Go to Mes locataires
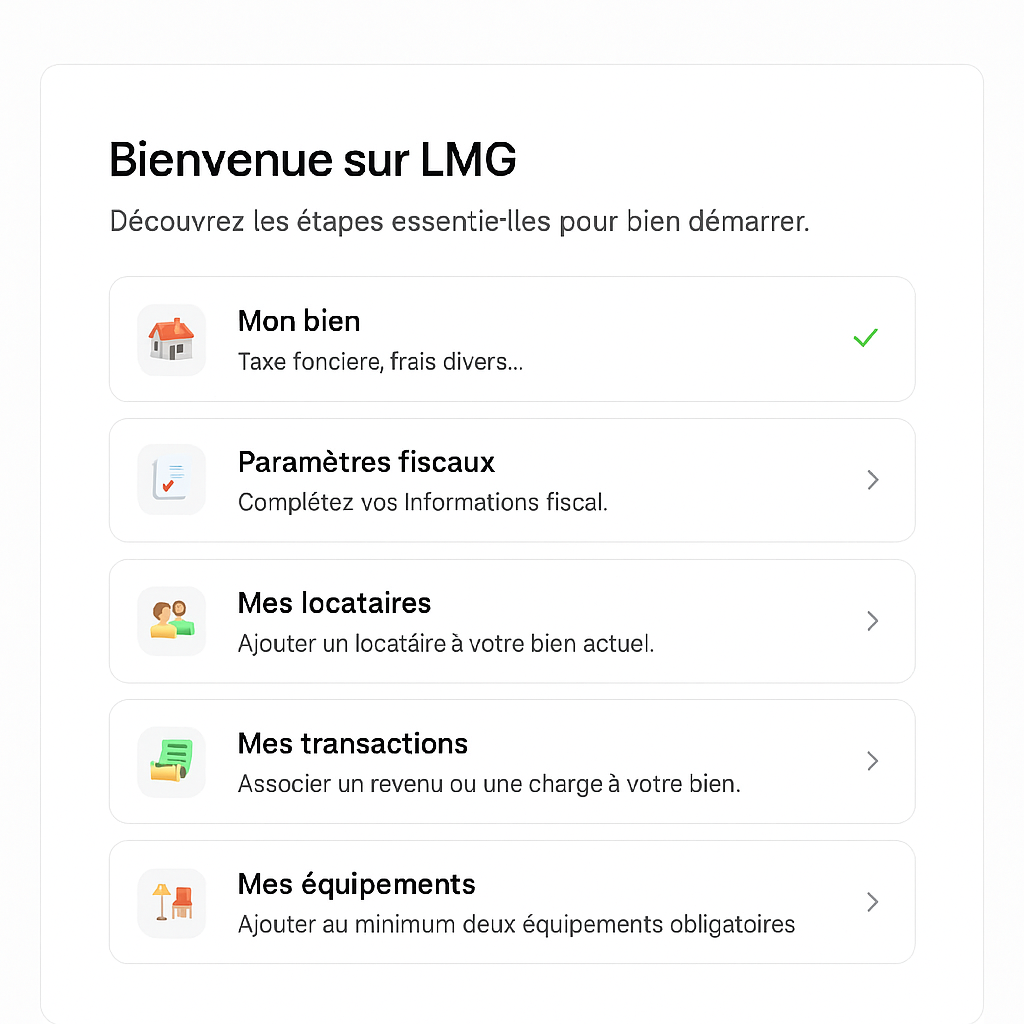Screen dimensions: 1024x1024 512,621
